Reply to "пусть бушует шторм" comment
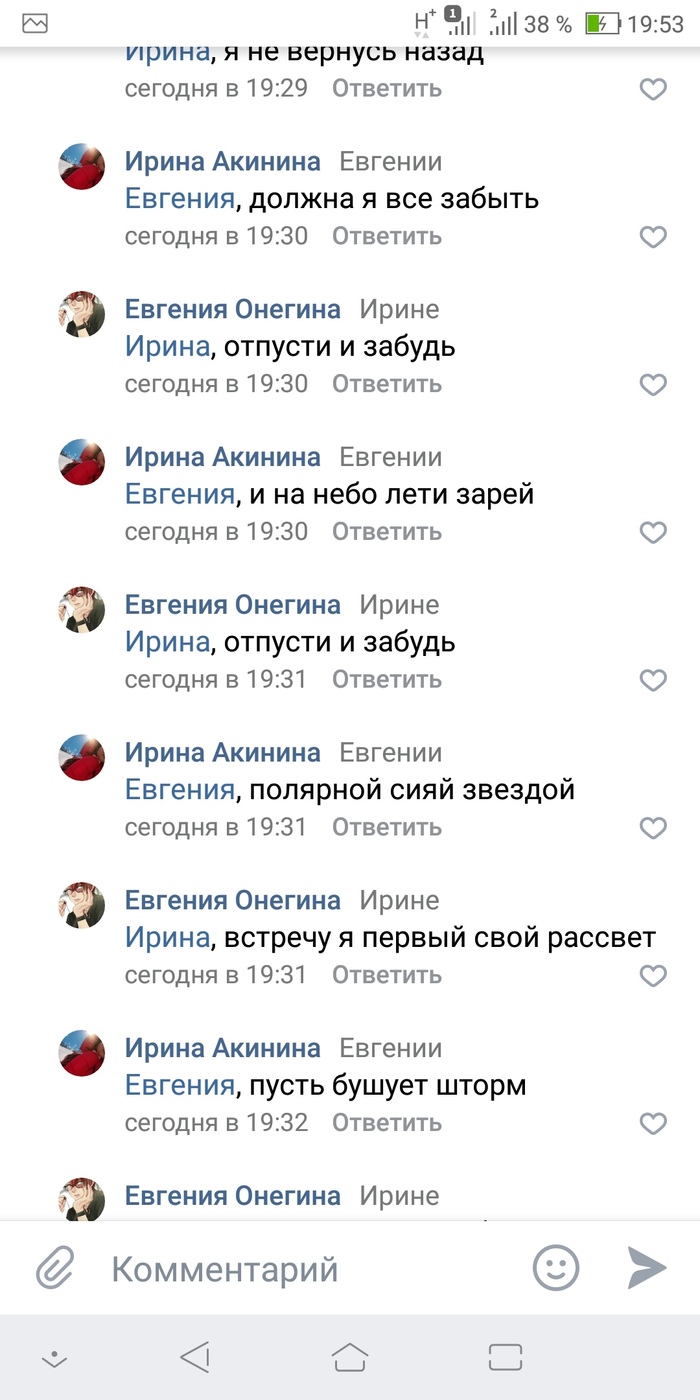This screenshot has width=700, height=1400. pos(386,1123)
